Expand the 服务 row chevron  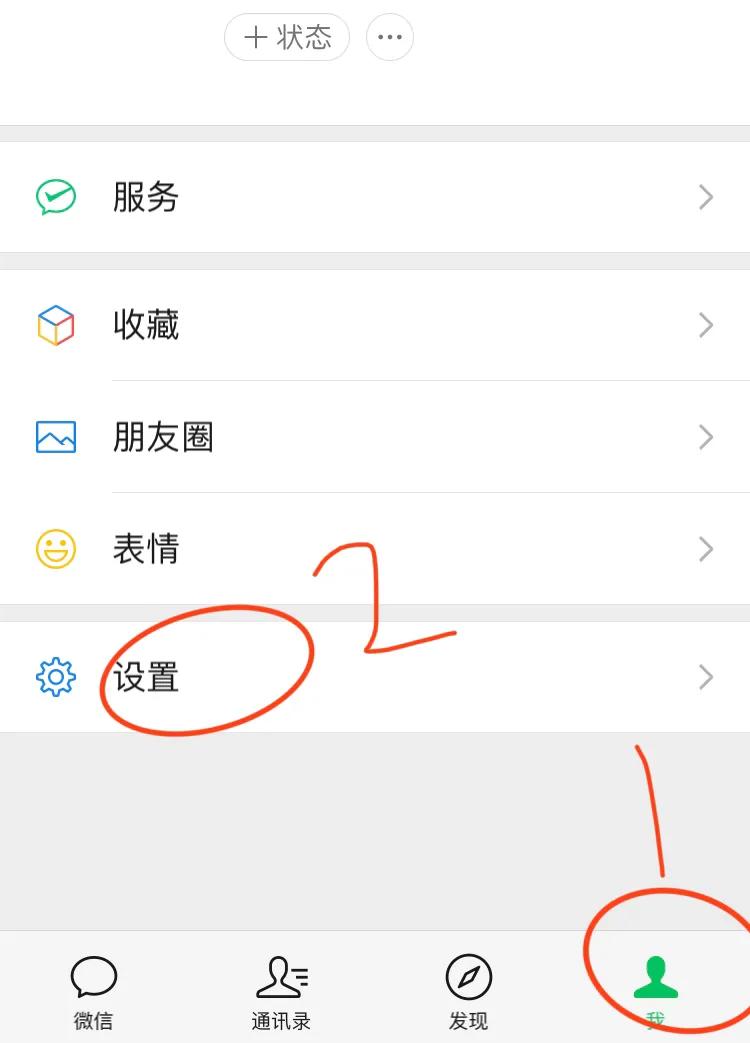(x=706, y=197)
